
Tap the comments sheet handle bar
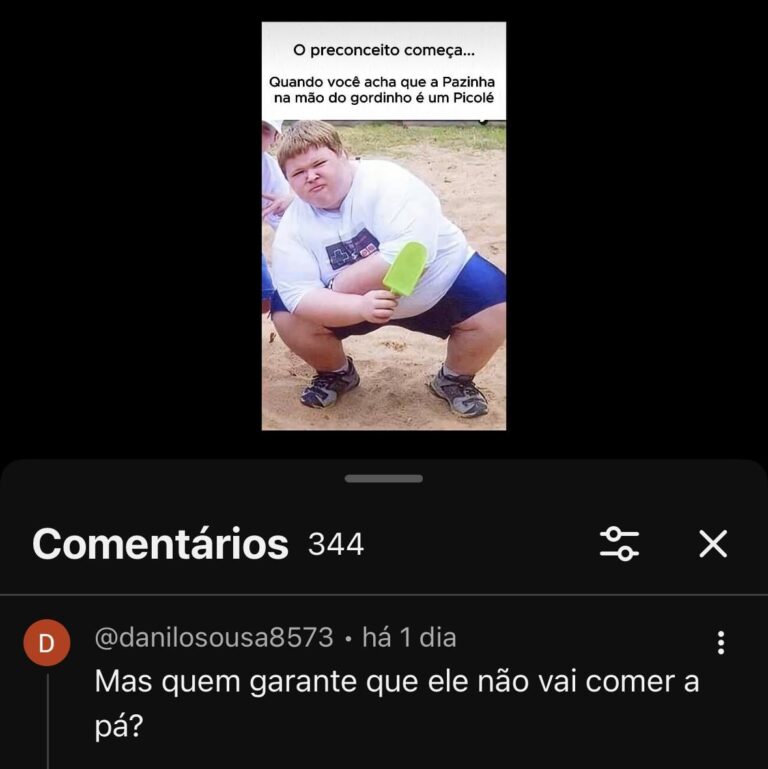coord(384,479)
